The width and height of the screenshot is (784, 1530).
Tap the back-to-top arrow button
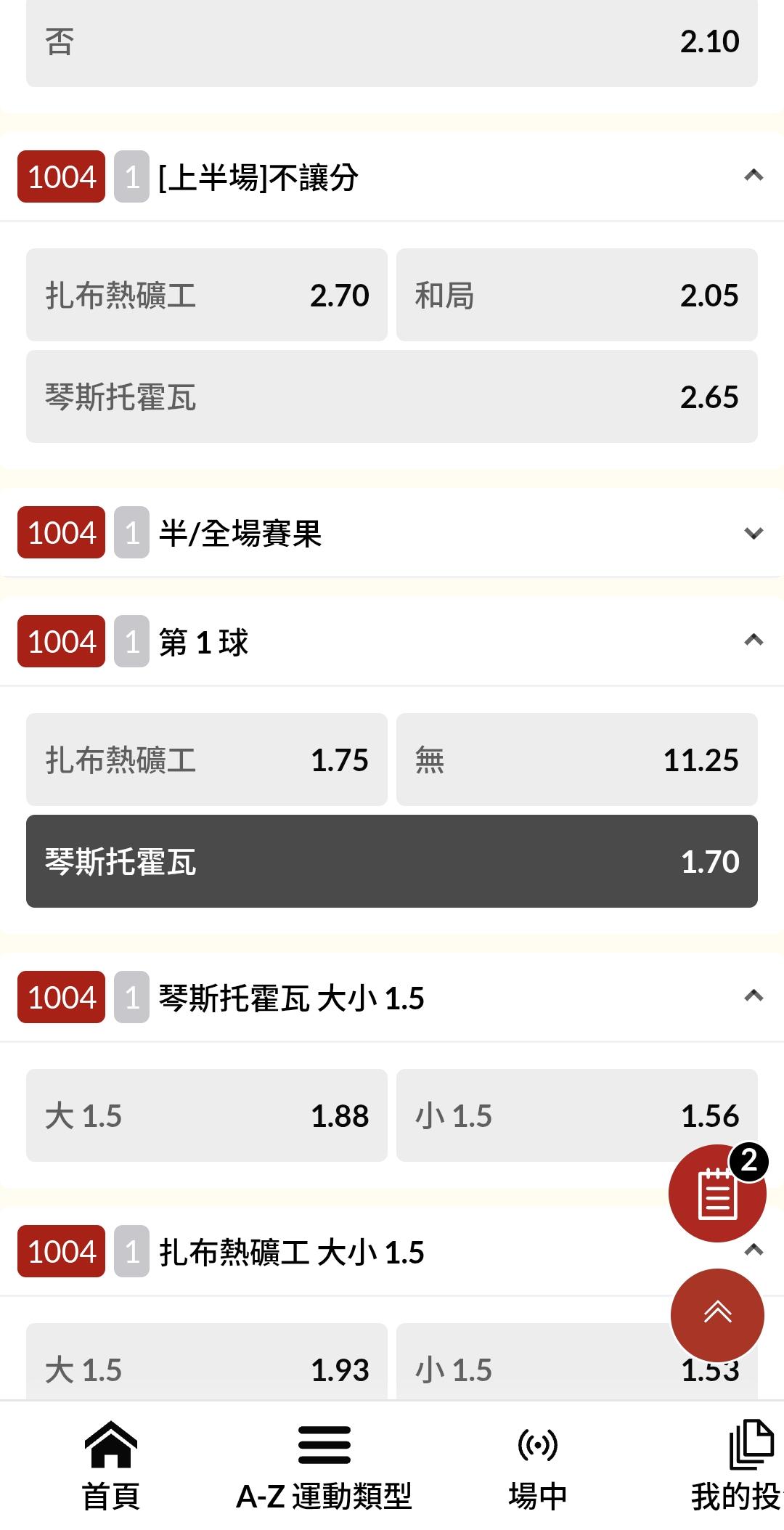point(717,1315)
